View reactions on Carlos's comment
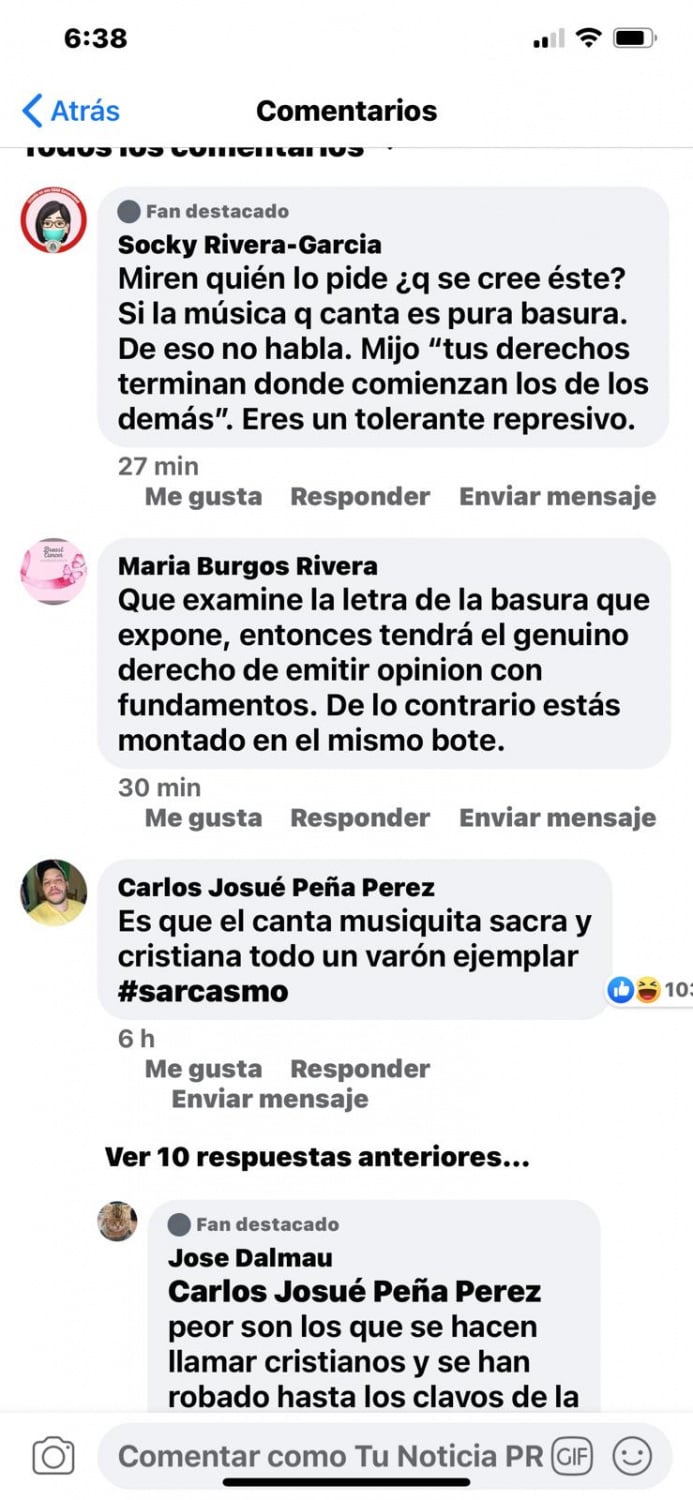Image resolution: width=693 pixels, height=1500 pixels. tap(648, 990)
